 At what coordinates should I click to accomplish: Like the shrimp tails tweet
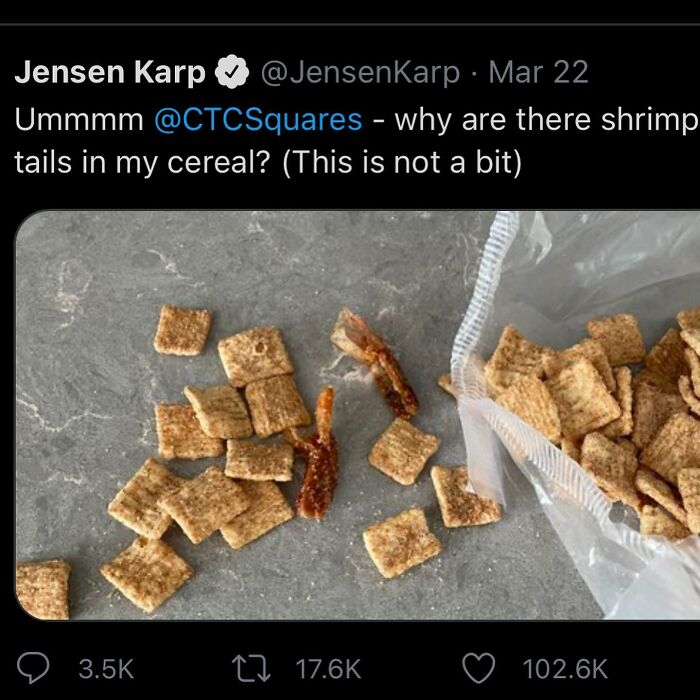(x=482, y=667)
